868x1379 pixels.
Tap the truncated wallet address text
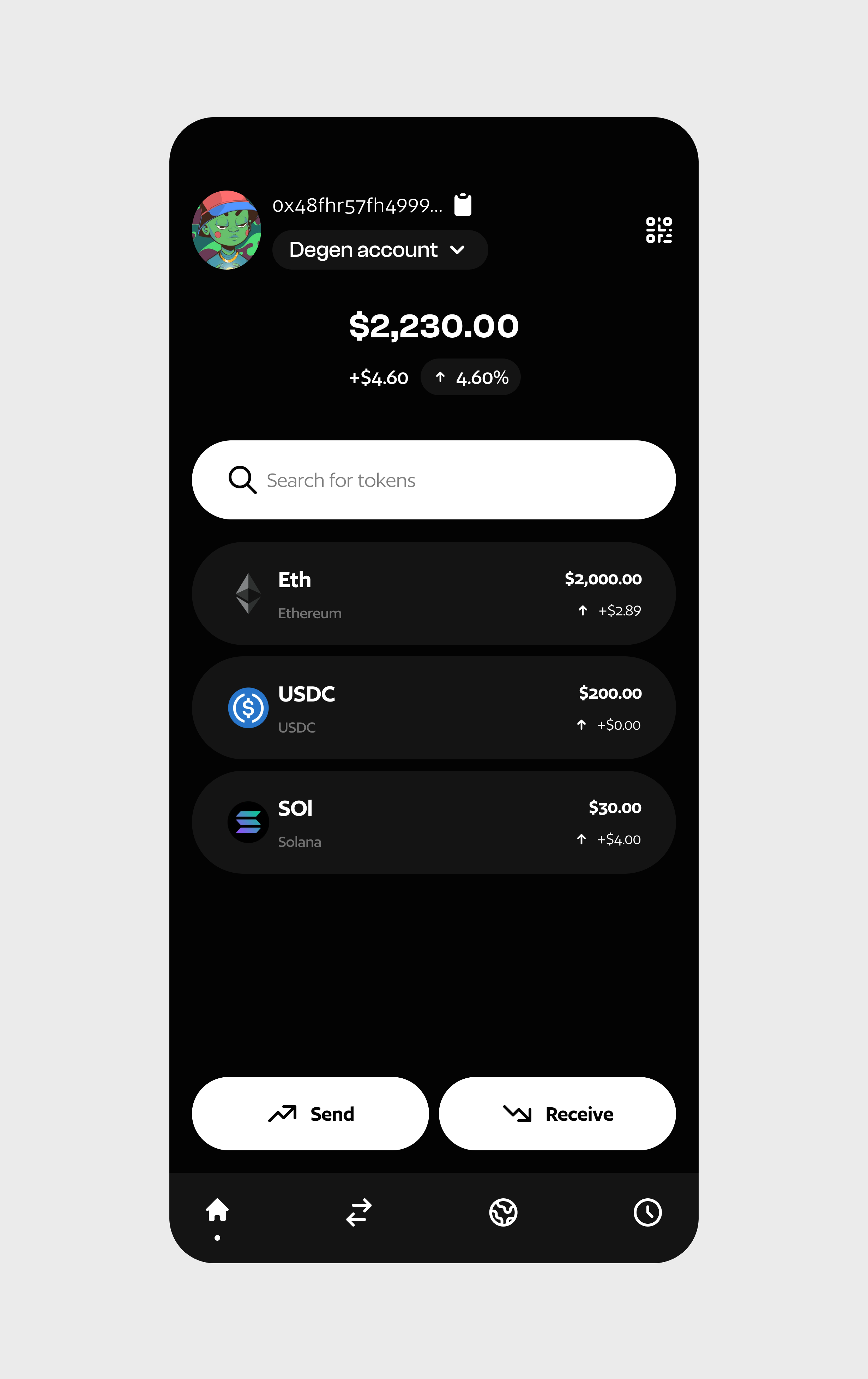[x=356, y=205]
